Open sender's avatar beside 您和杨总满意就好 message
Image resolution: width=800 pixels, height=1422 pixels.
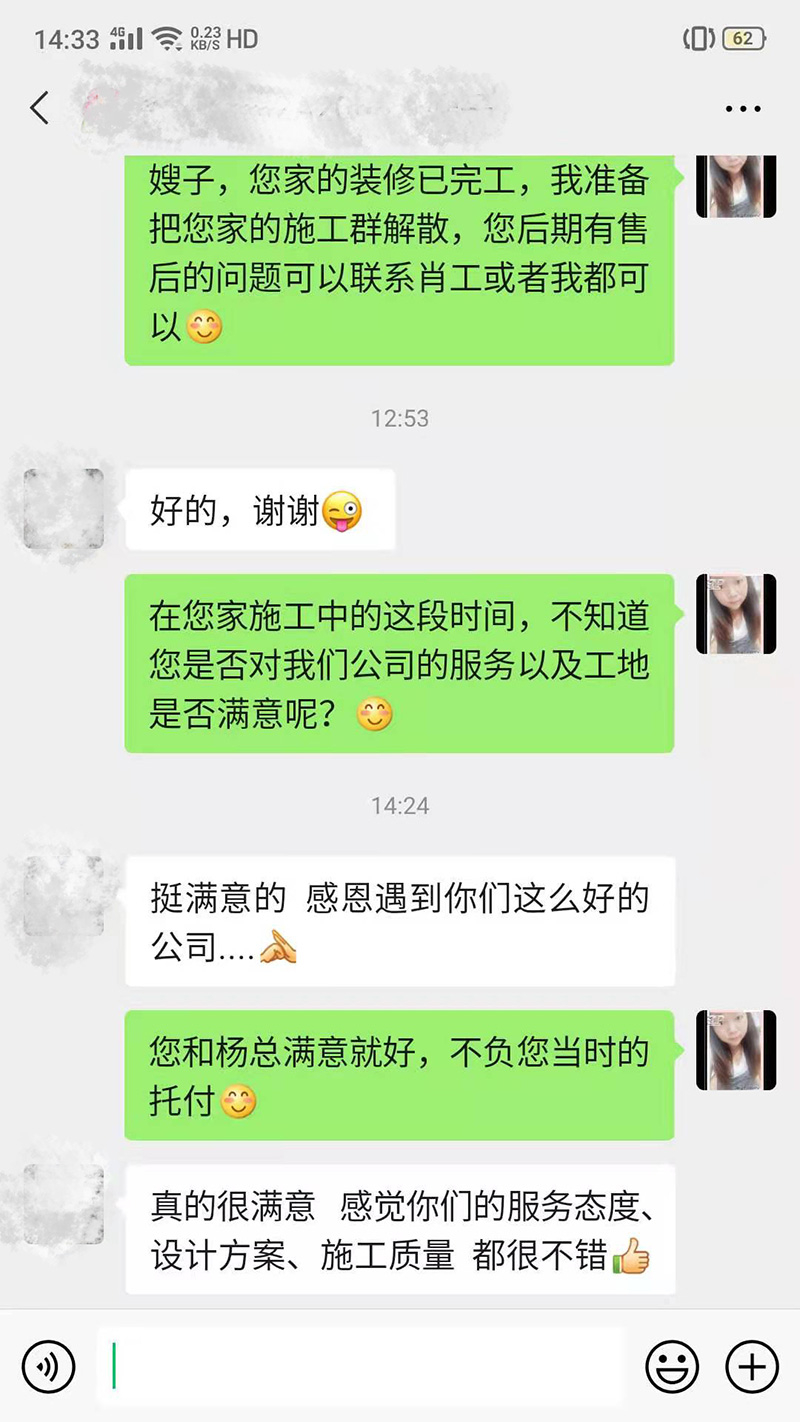click(736, 1050)
